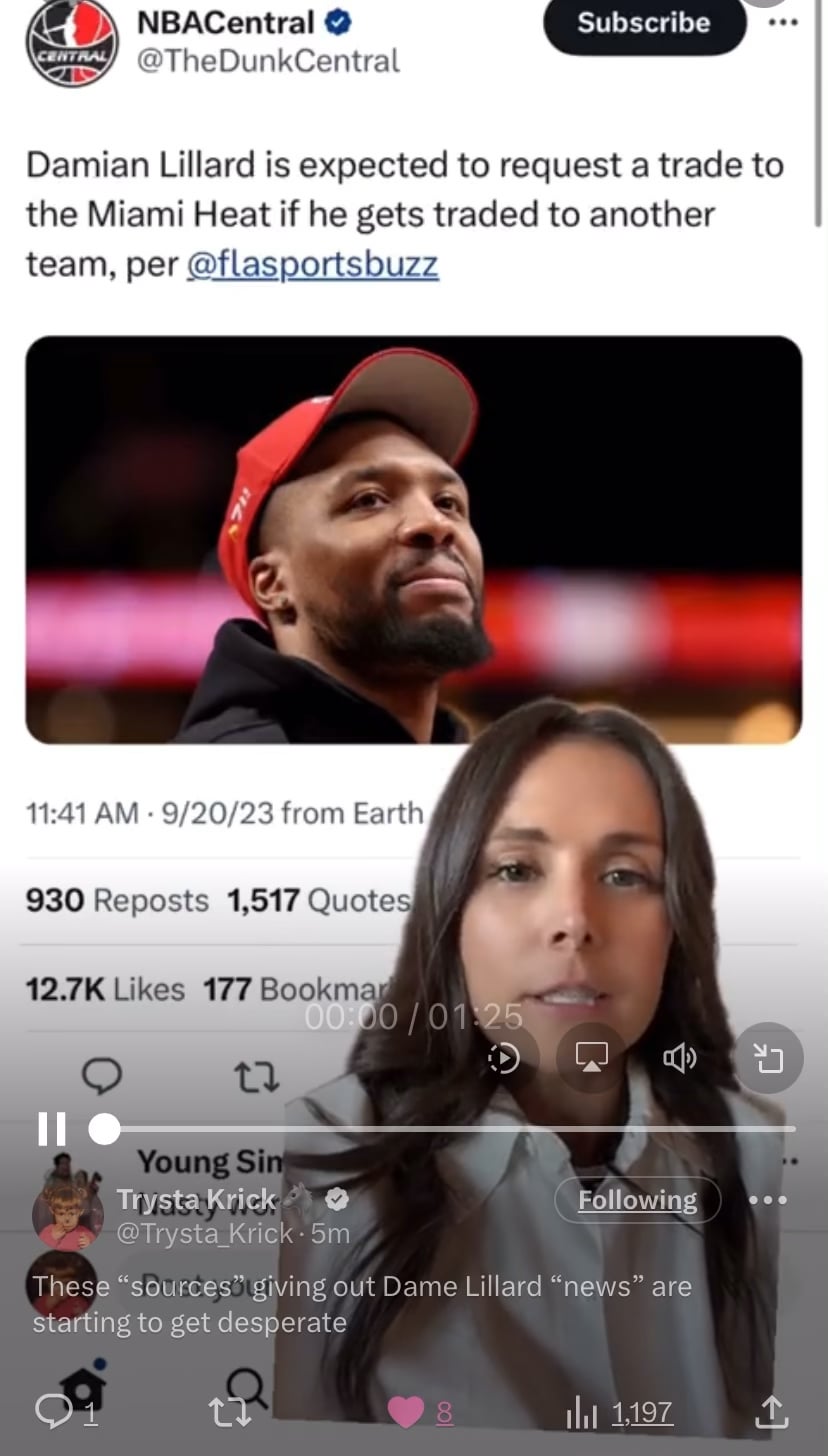The width and height of the screenshot is (828, 1456).
Task: View post analytics showing 1,197 views
Action: pyautogui.click(x=621, y=1412)
